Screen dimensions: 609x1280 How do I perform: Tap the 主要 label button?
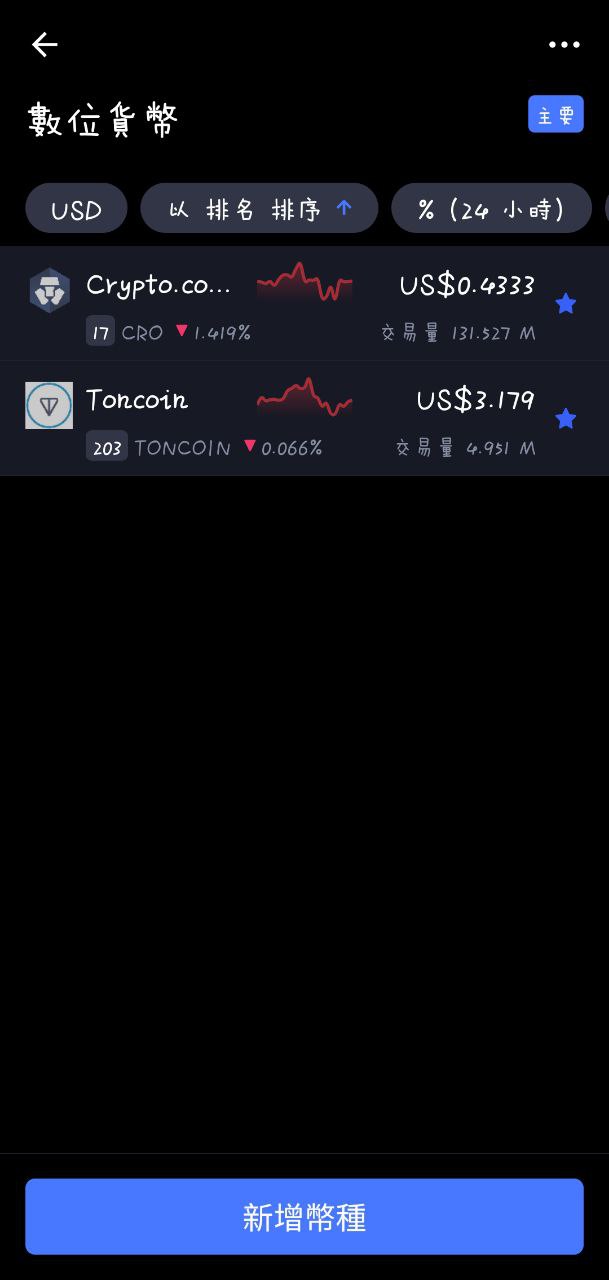tap(555, 115)
